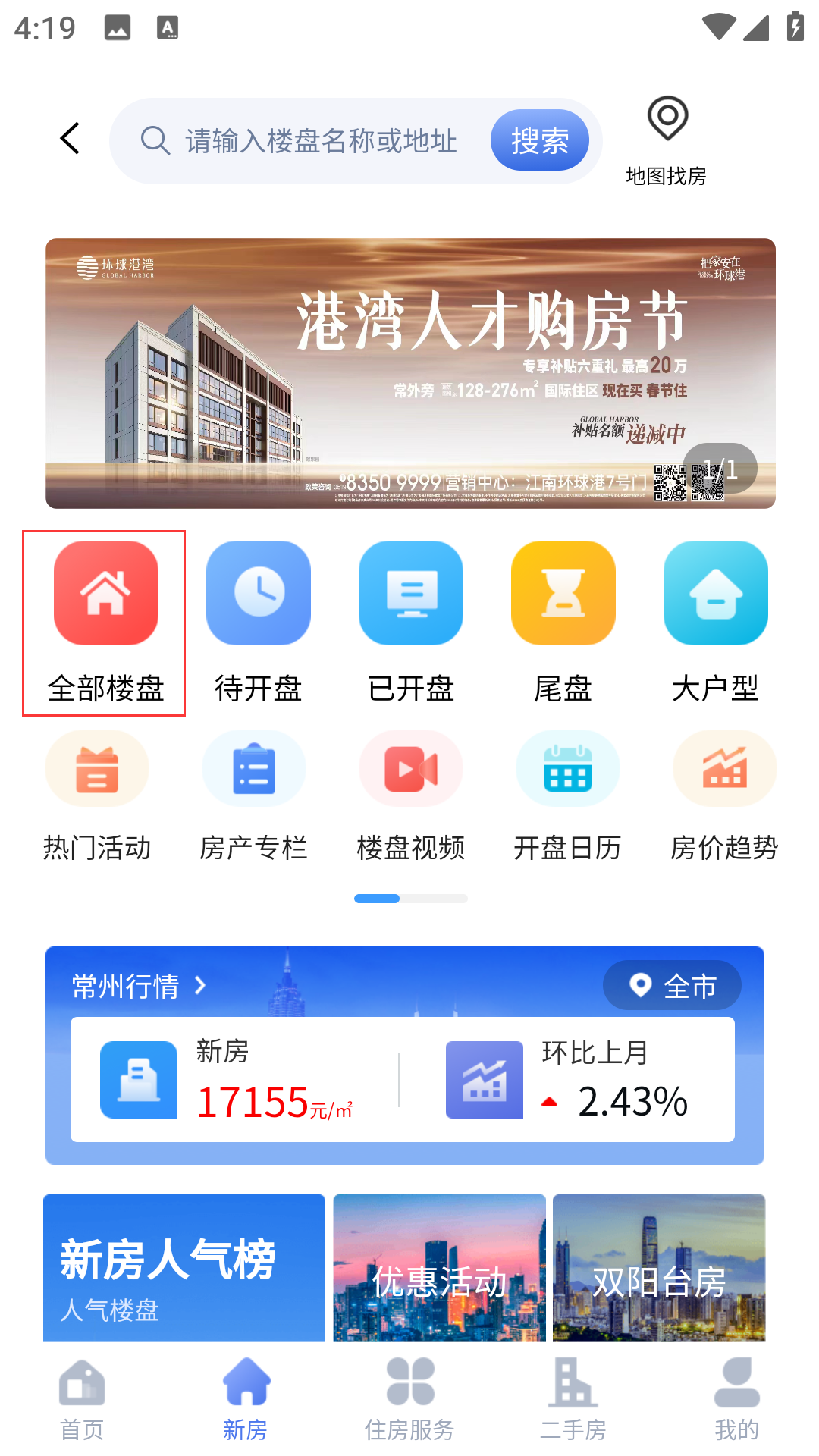Play 楼盘视频 property videos
The image size is (819, 1456).
410,767
